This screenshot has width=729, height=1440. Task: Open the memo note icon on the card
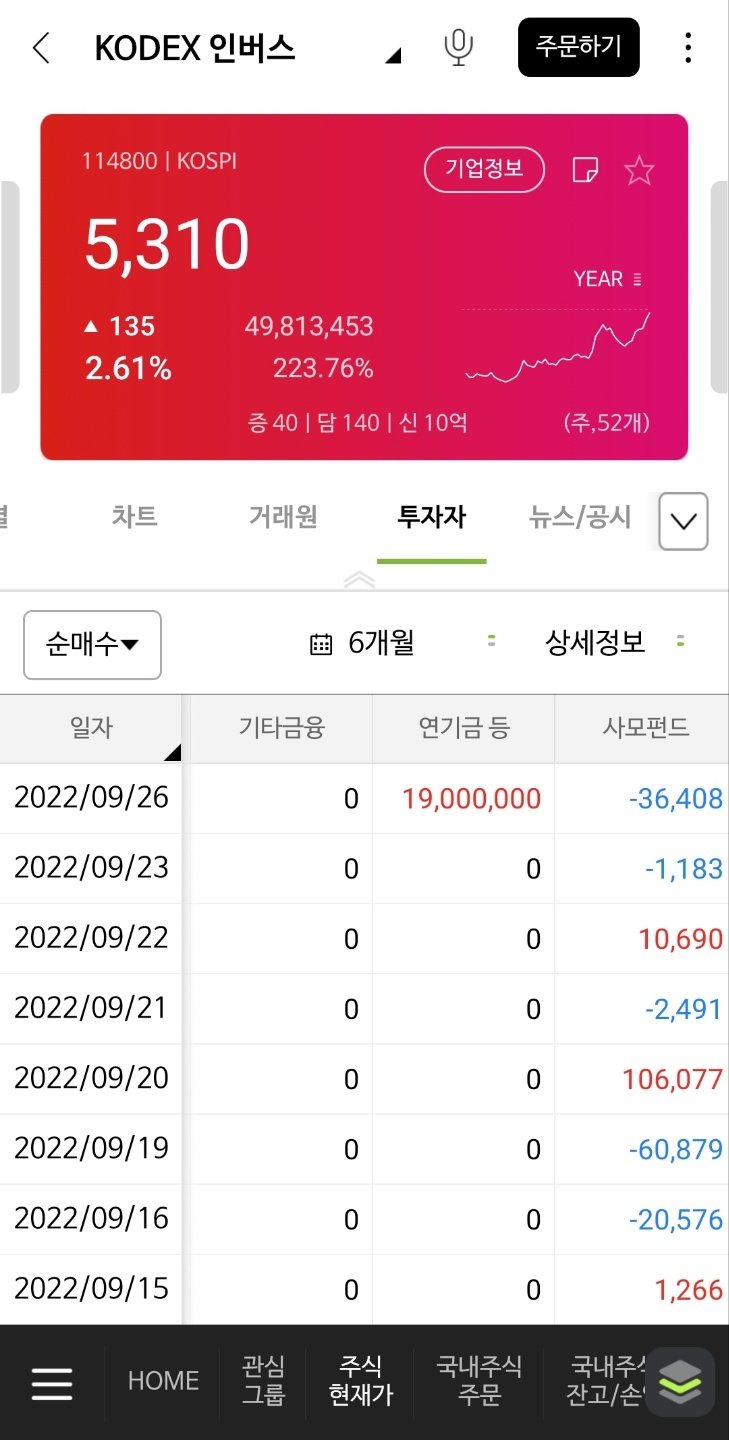pyautogui.click(x=585, y=170)
